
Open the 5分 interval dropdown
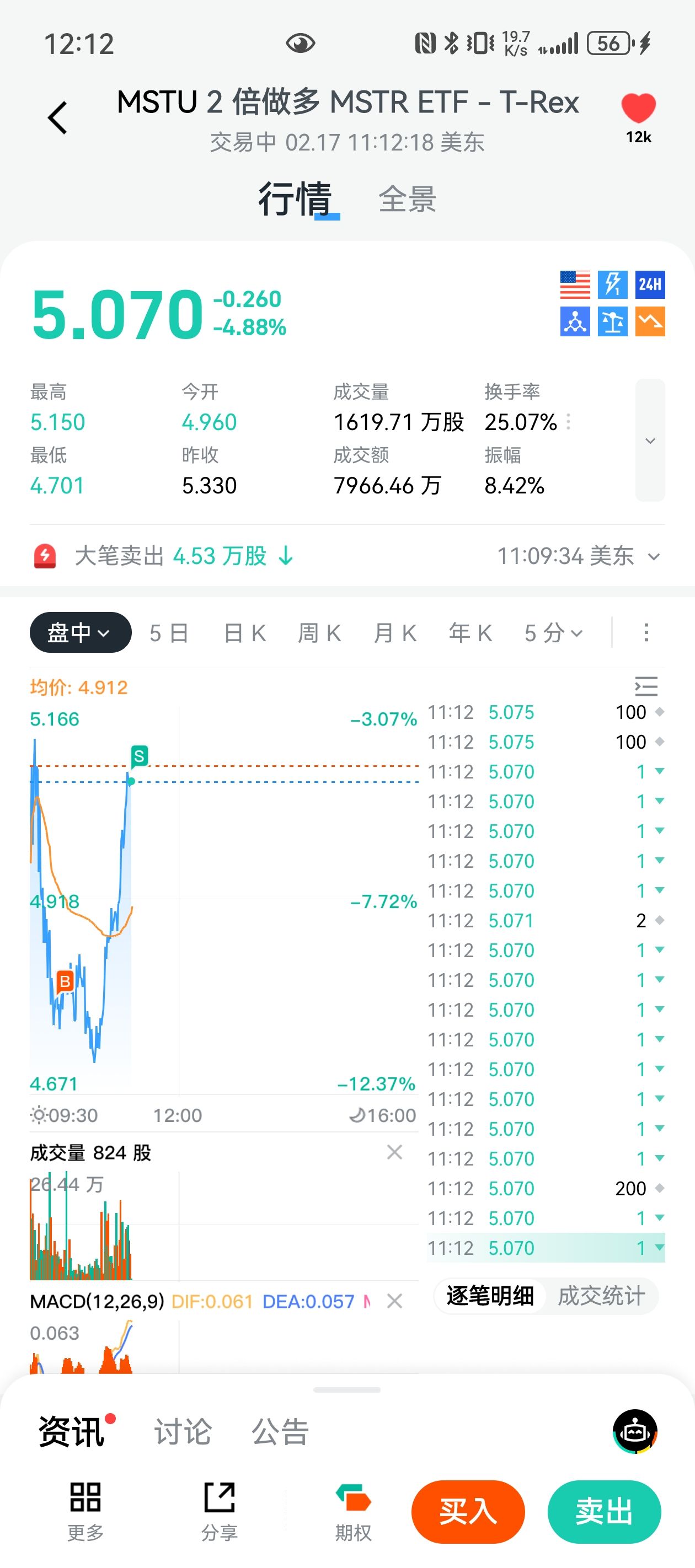pyautogui.click(x=553, y=633)
